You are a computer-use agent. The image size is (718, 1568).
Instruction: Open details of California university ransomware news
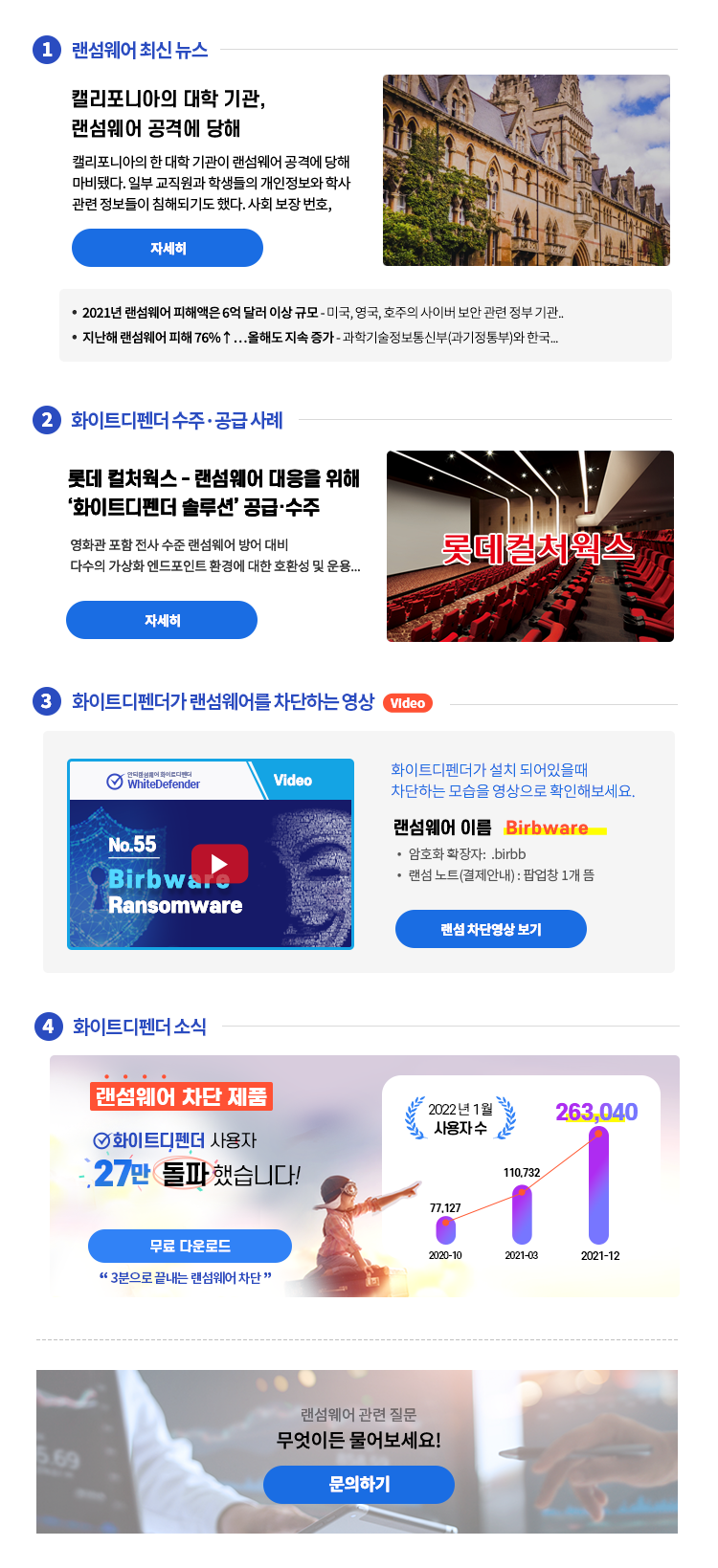[168, 249]
